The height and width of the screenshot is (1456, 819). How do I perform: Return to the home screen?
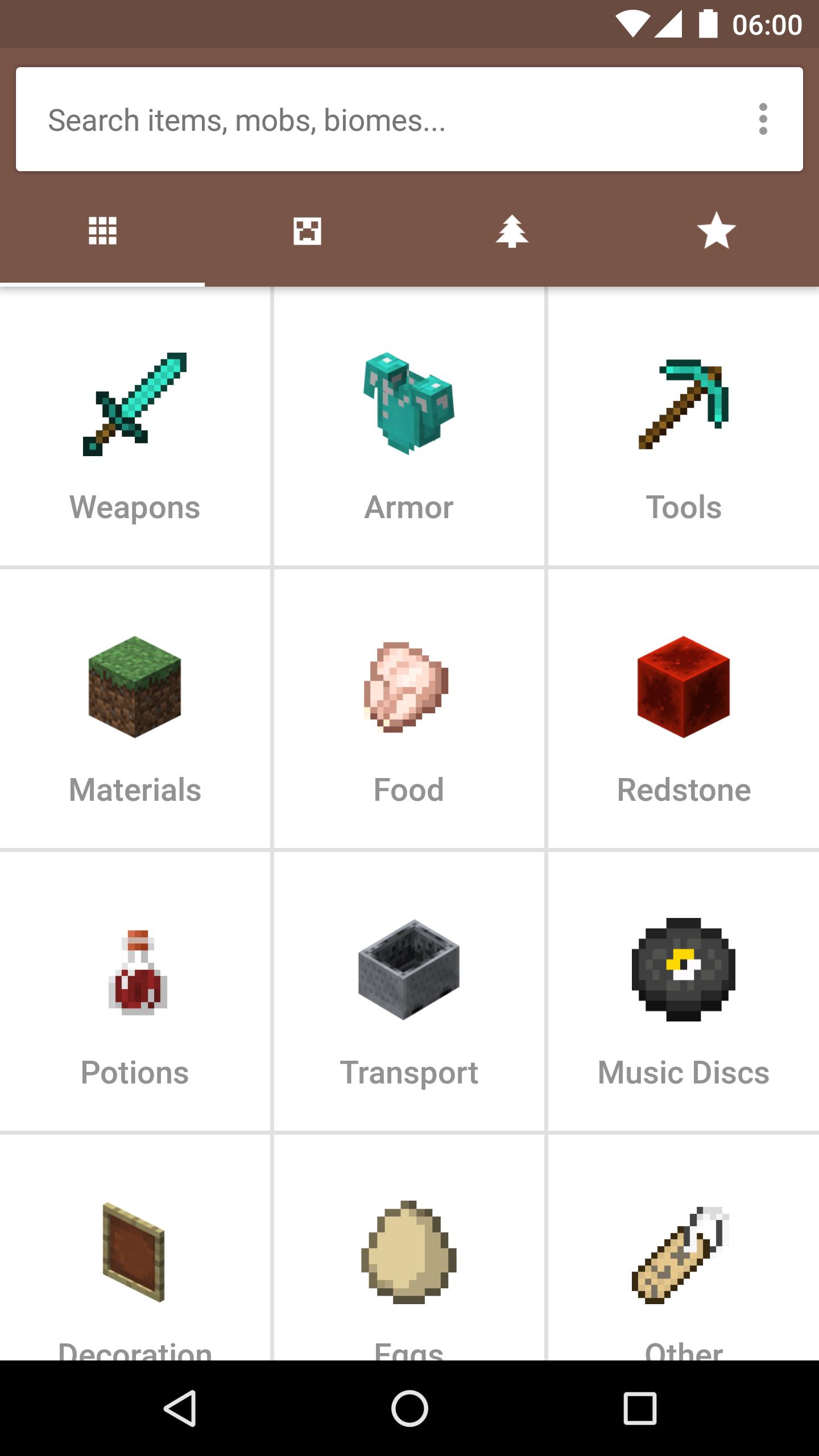(409, 1408)
